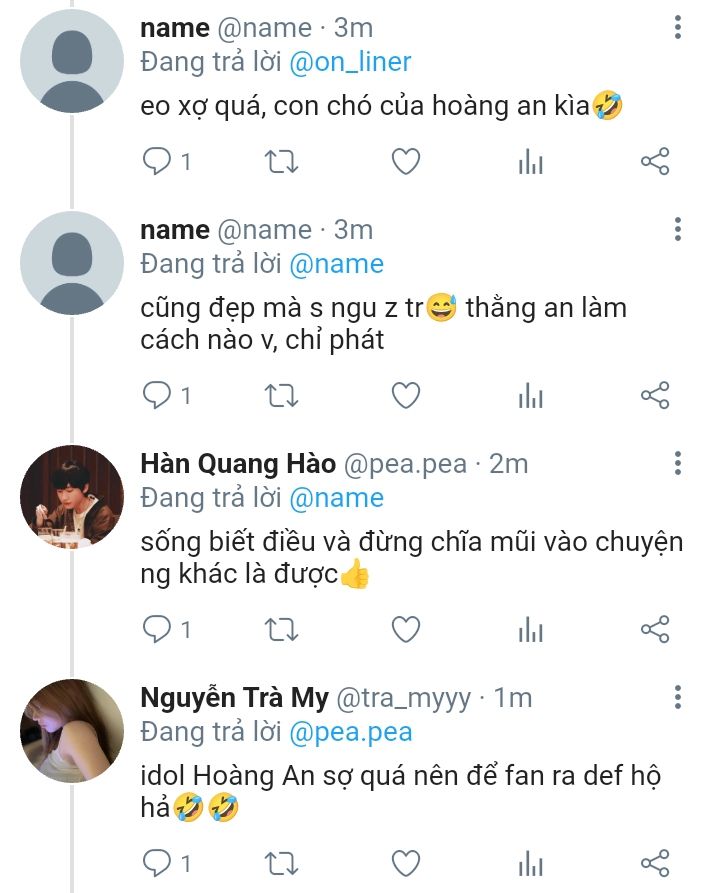
Task: Open the @pea.pea reply-to link
Action: (350, 731)
